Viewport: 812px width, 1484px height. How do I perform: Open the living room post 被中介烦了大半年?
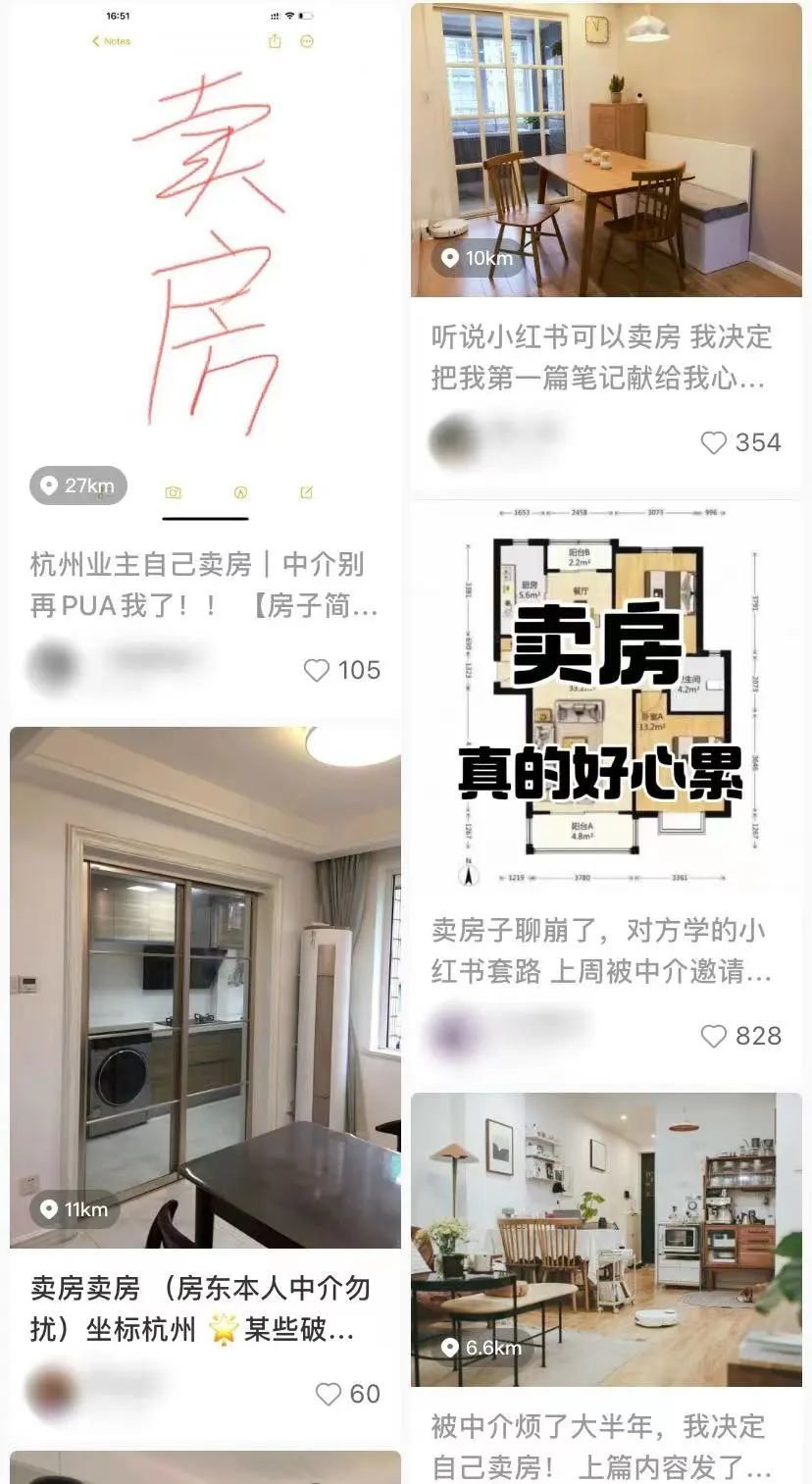click(605, 1241)
